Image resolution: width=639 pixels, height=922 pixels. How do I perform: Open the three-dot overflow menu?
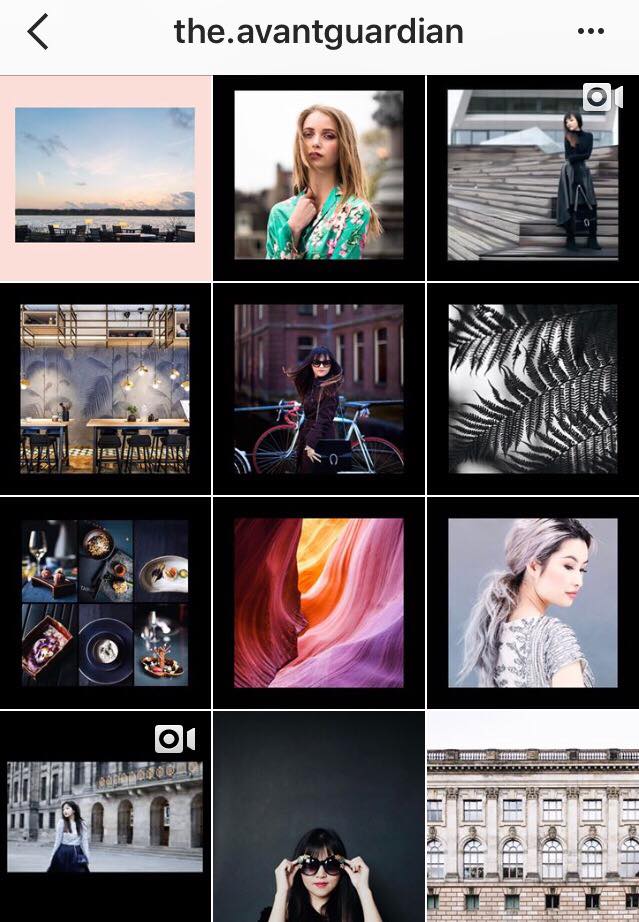(591, 32)
